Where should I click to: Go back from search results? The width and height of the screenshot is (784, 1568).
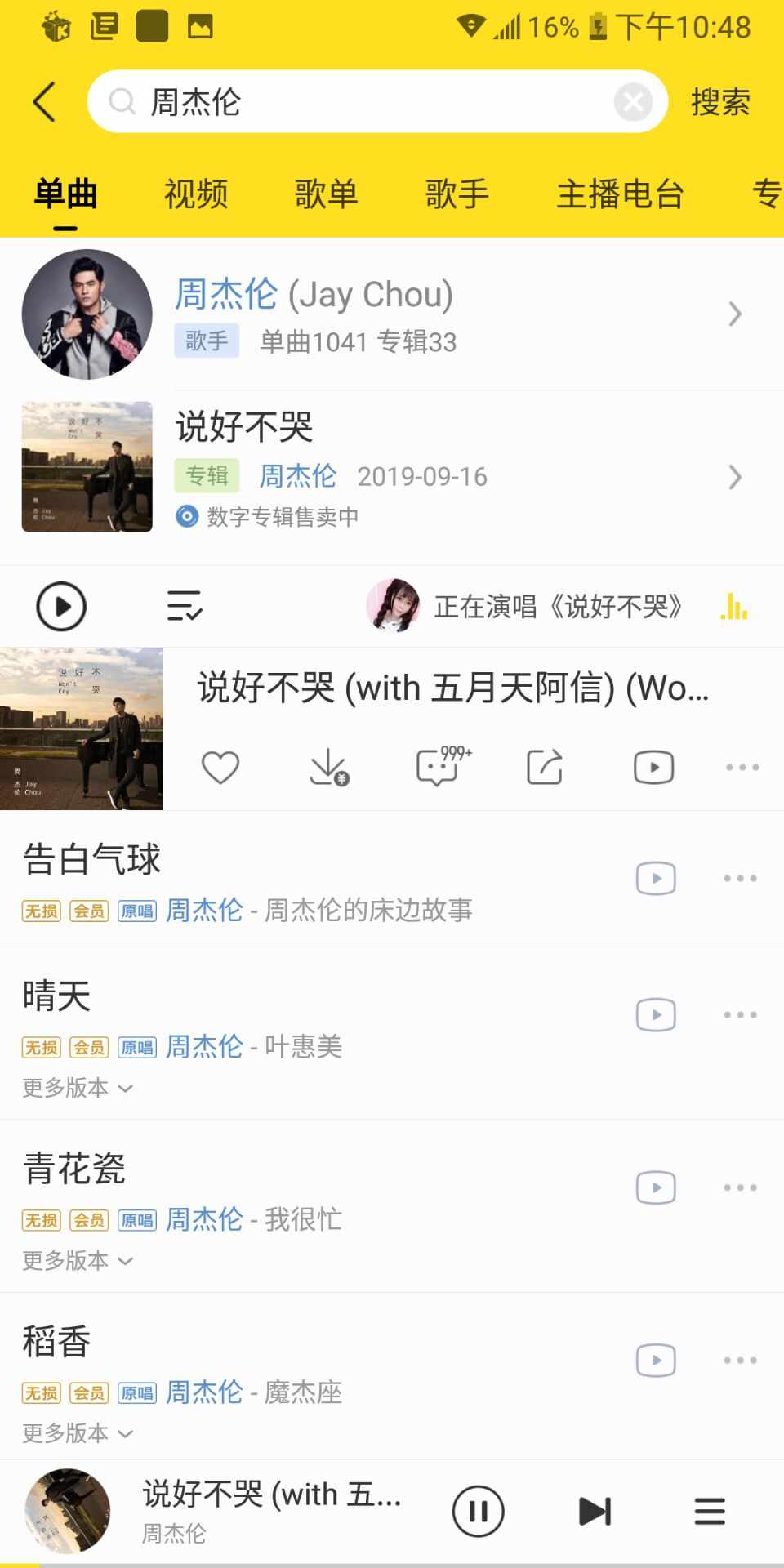coord(45,102)
